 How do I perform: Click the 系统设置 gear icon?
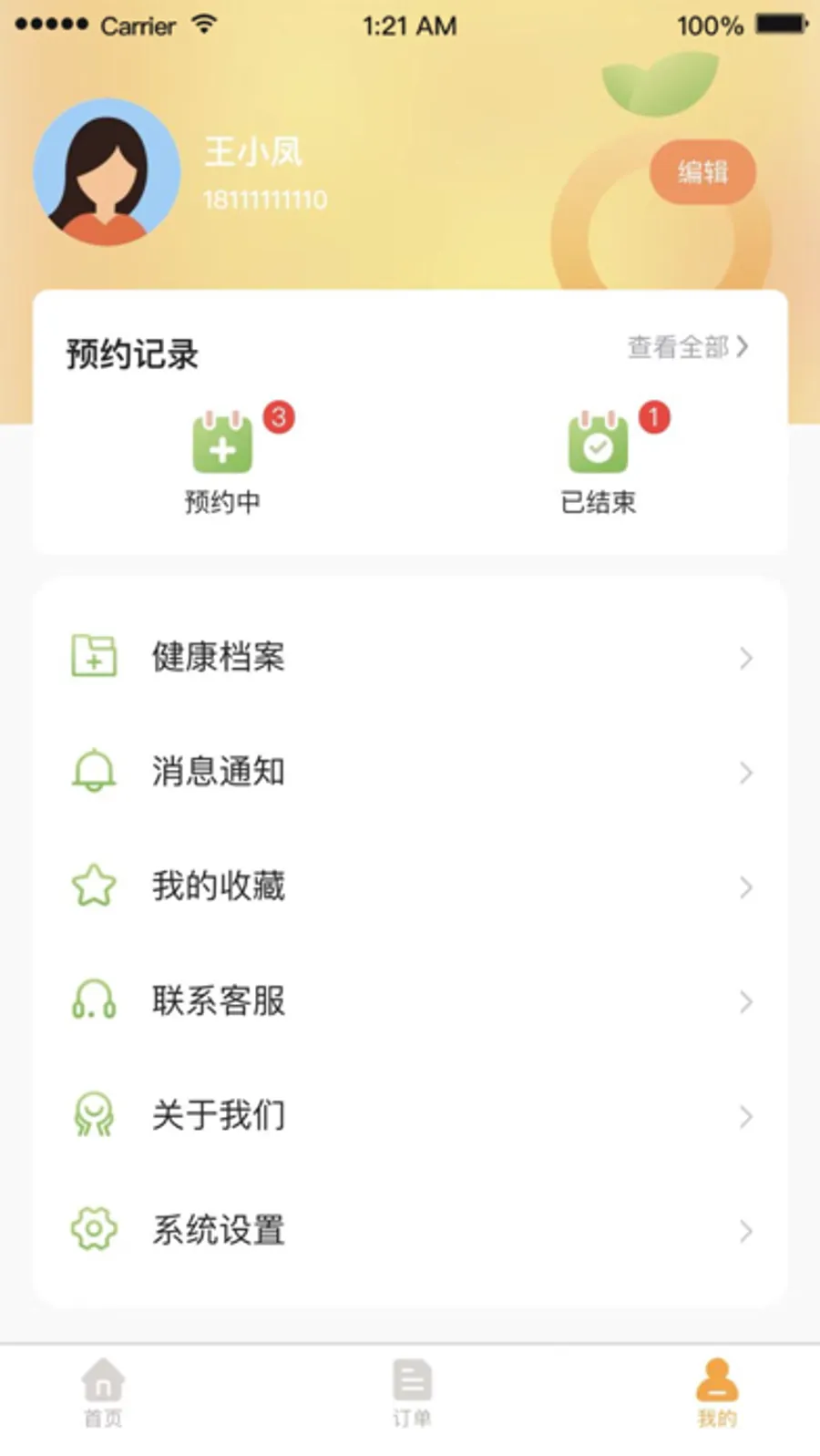point(94,1230)
